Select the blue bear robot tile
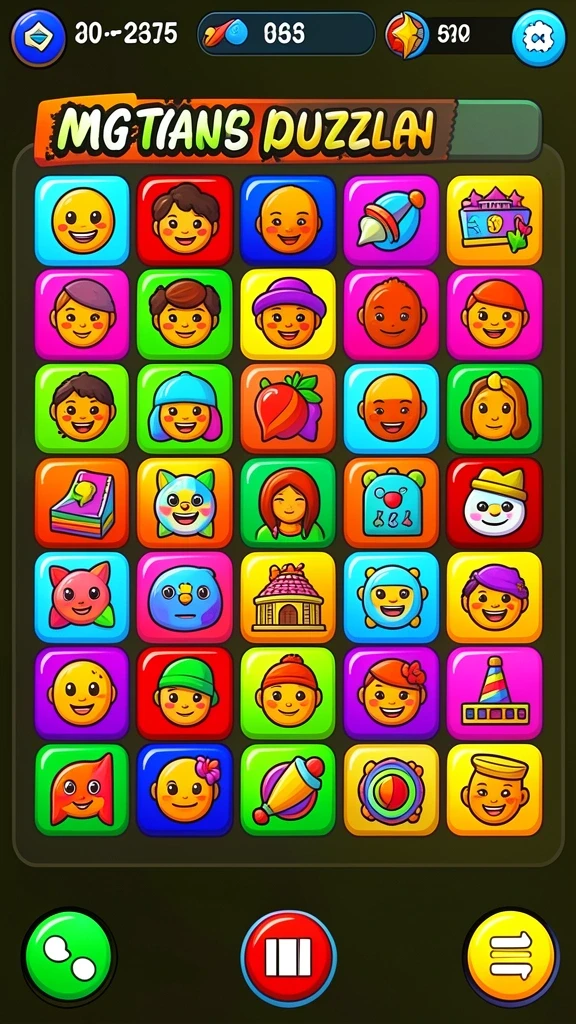The height and width of the screenshot is (1024, 576). point(391,502)
